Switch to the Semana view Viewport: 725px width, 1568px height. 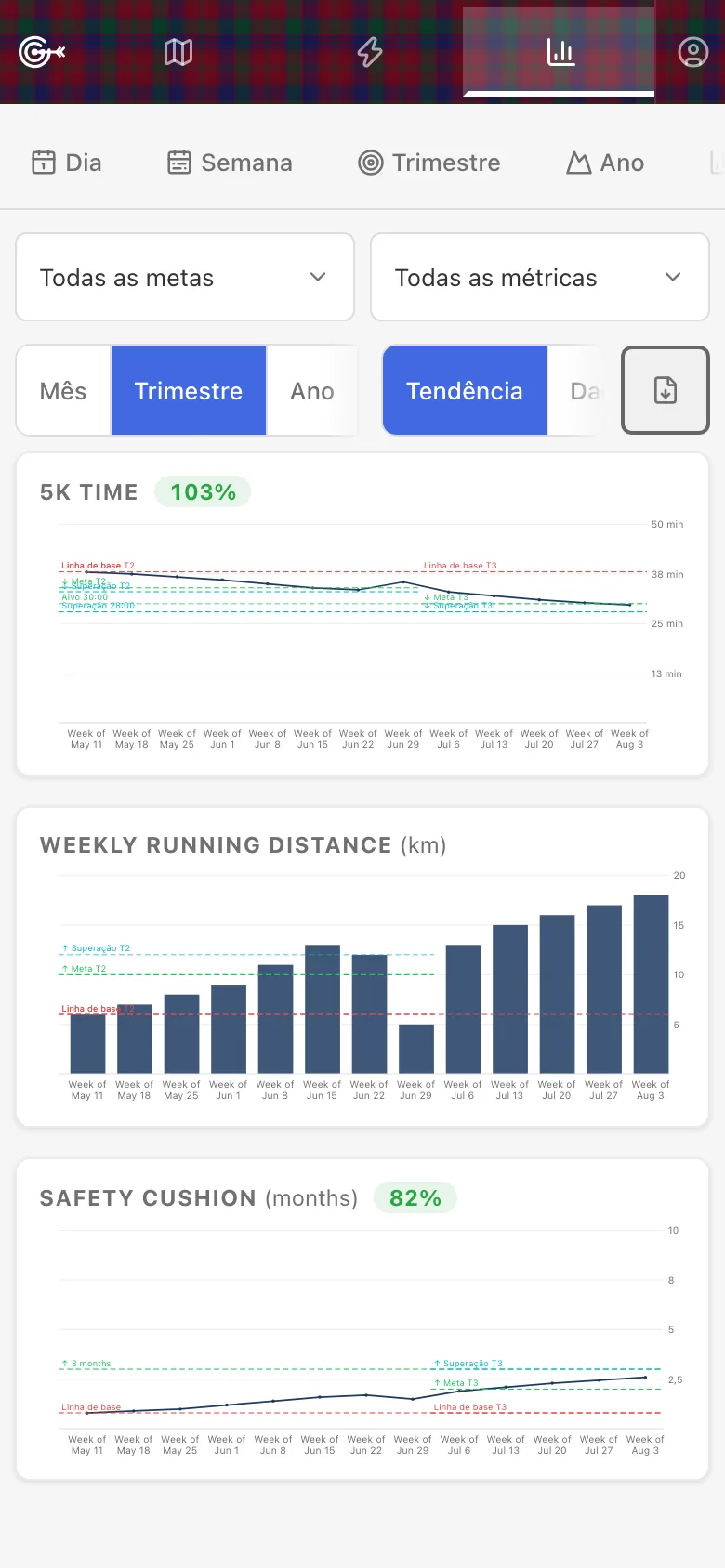(230, 163)
